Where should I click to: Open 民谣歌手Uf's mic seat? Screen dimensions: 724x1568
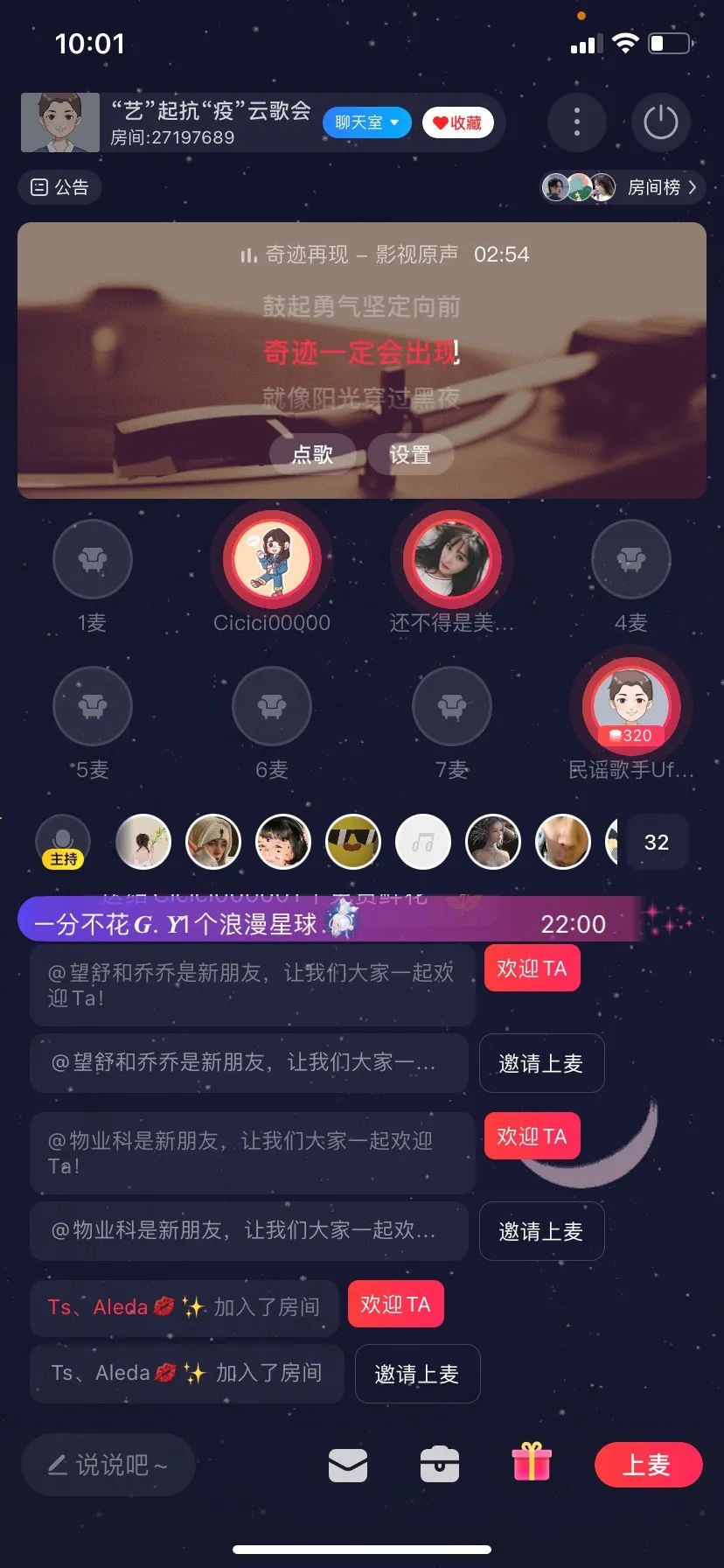click(x=630, y=705)
